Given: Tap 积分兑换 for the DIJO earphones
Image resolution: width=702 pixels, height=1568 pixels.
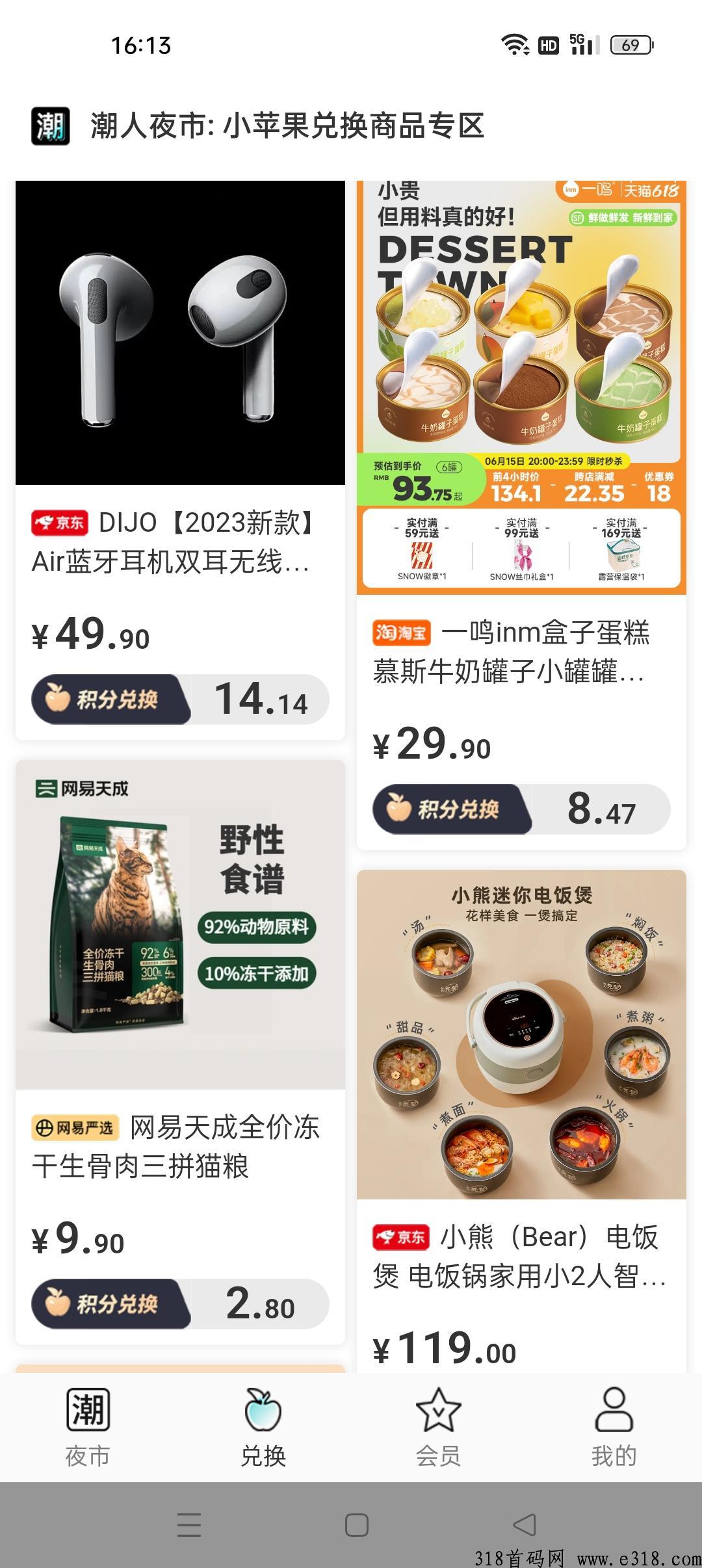Looking at the screenshot, I should [x=110, y=699].
